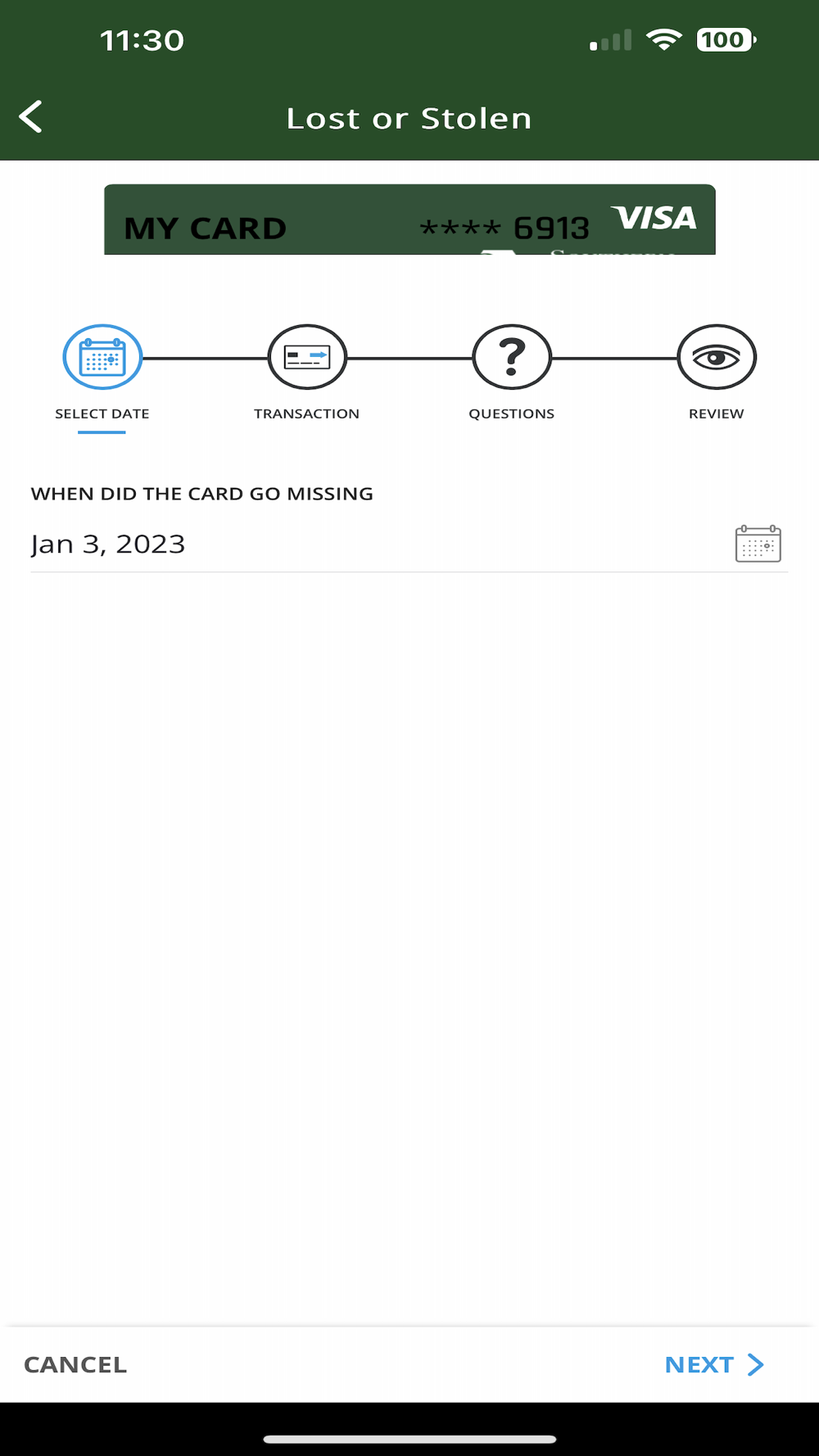Tap the Jan 3, 2023 date field
This screenshot has width=819, height=1456.
coord(409,544)
